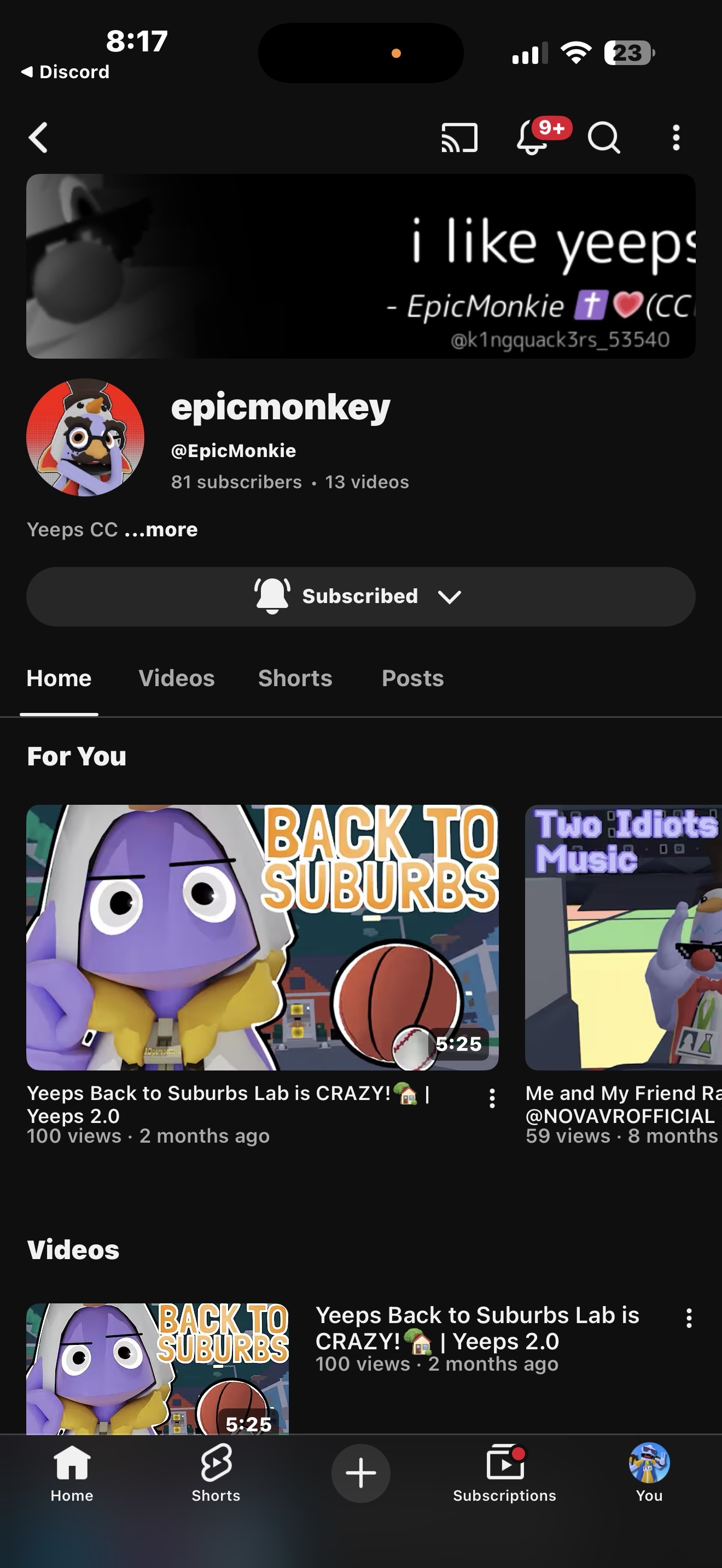The image size is (722, 1568).
Task: Open search with the magnifier icon
Action: pyautogui.click(x=604, y=138)
